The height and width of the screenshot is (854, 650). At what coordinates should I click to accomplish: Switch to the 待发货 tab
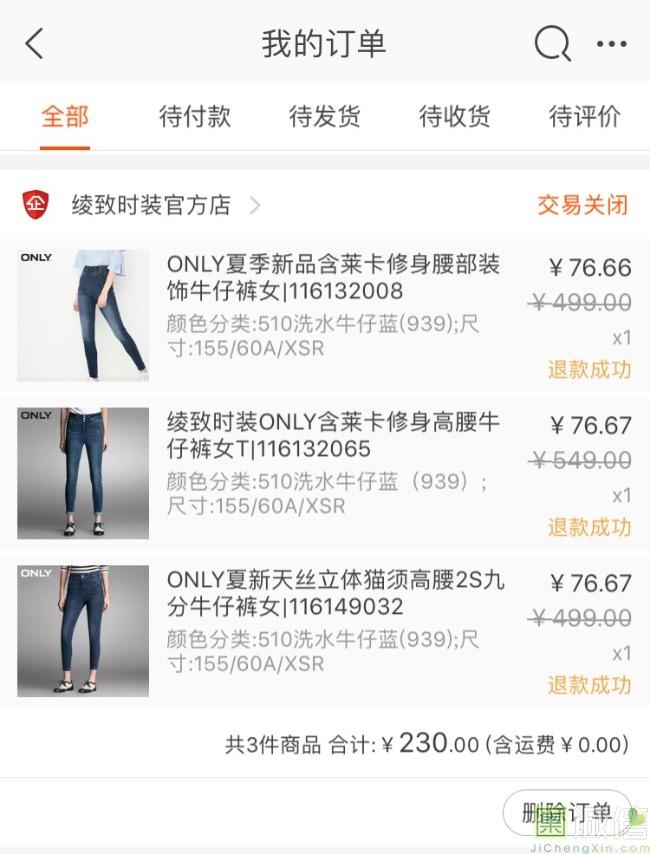coord(325,117)
